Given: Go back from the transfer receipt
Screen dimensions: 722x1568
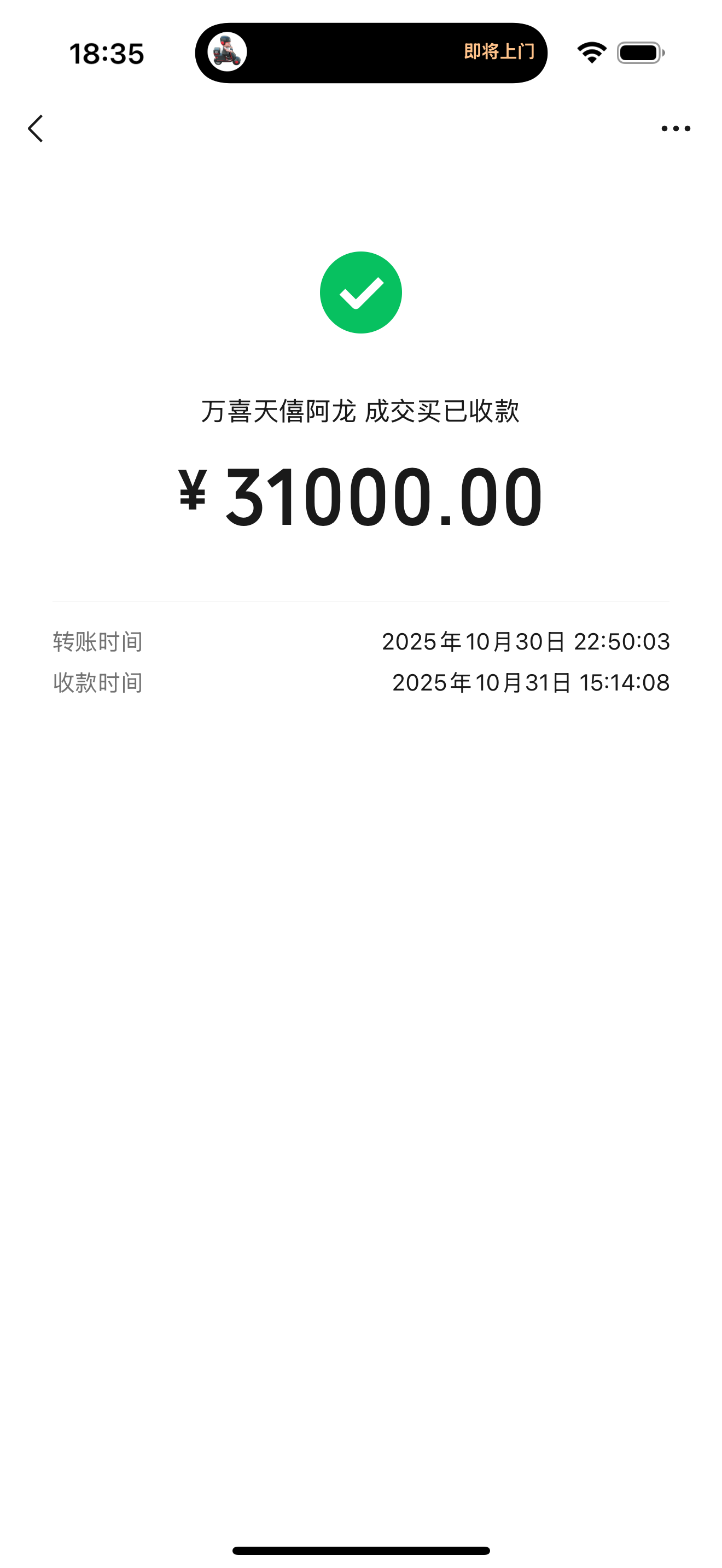Looking at the screenshot, I should tap(36, 128).
